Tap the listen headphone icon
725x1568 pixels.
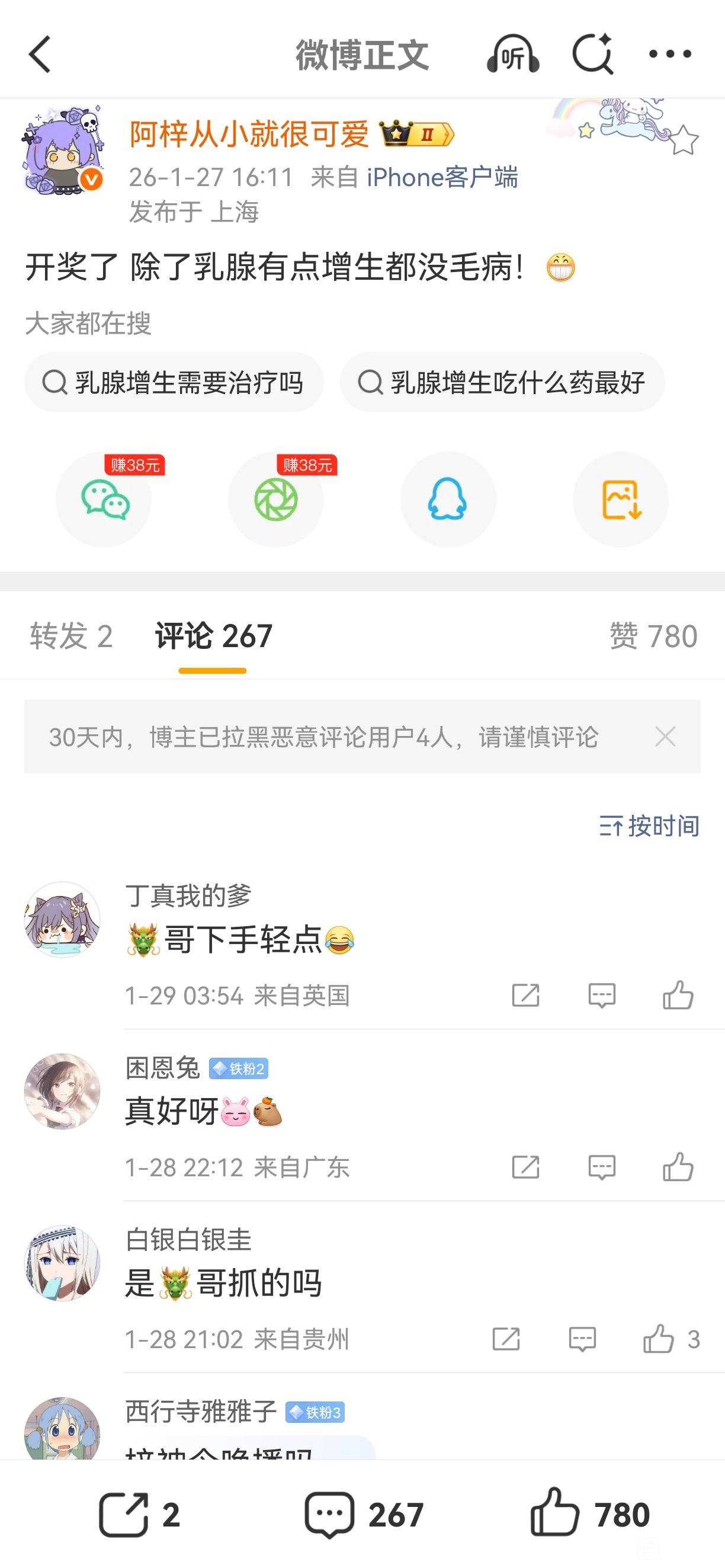click(x=513, y=55)
